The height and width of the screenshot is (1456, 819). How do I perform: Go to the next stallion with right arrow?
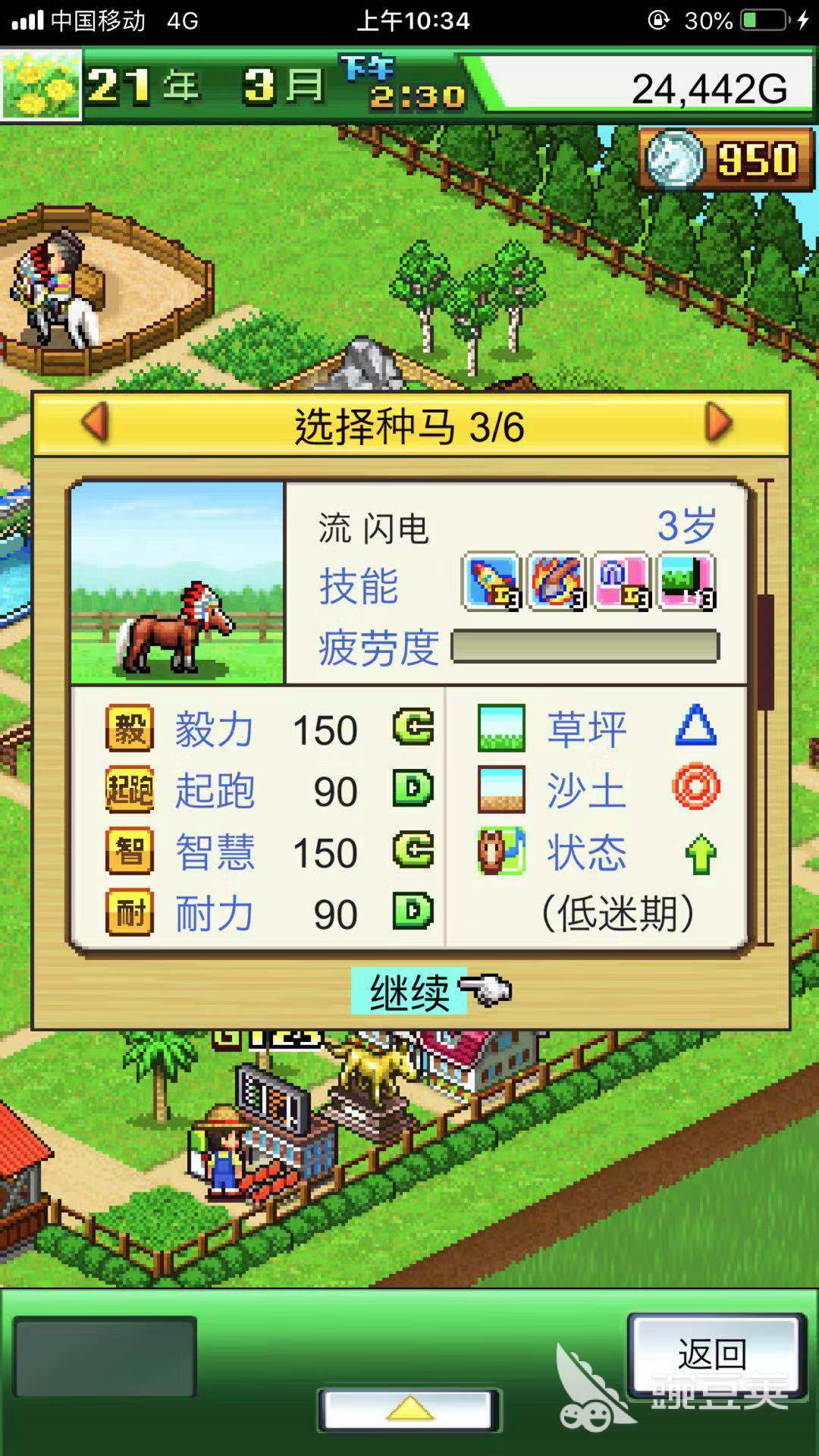tap(718, 422)
